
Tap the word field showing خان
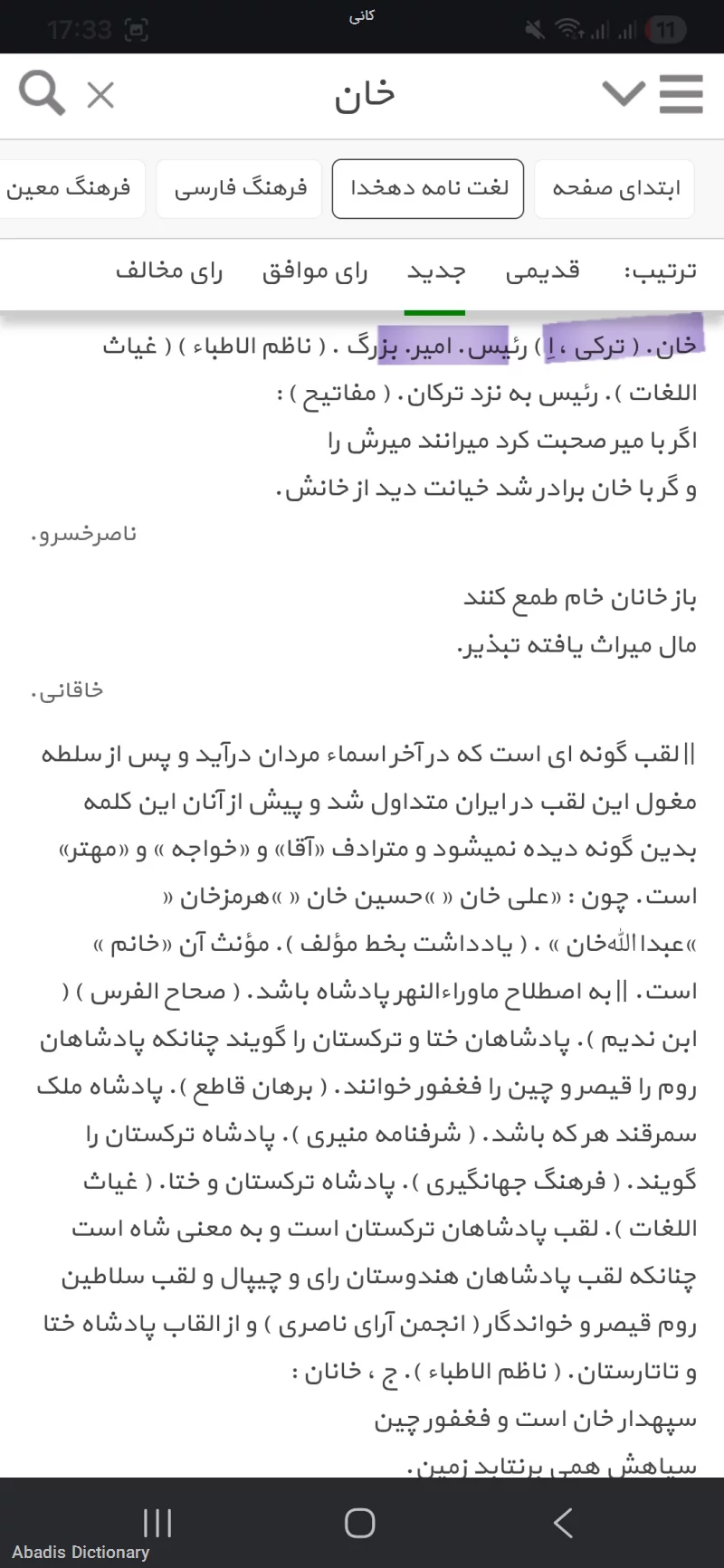[x=366, y=94]
